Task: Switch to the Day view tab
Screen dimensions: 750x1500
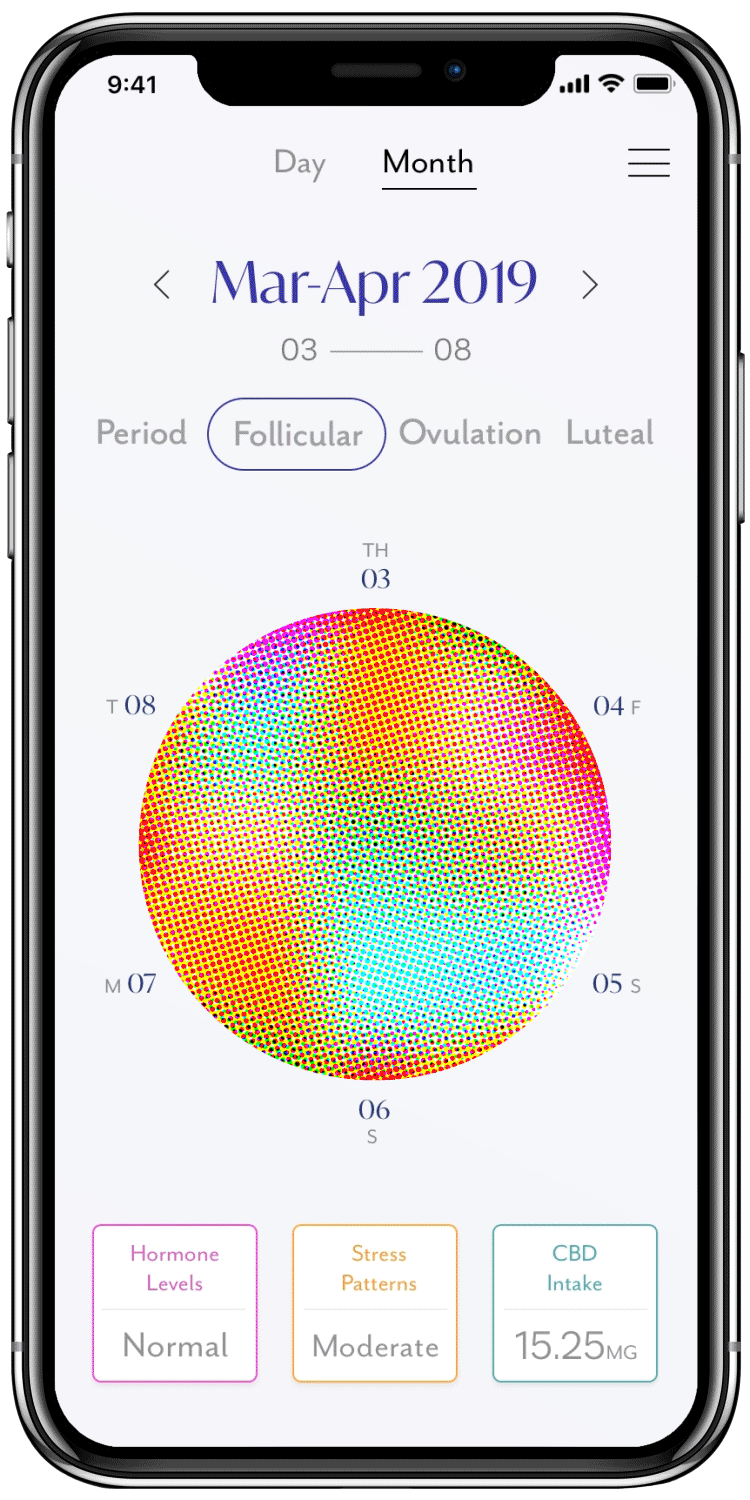Action: click(x=300, y=163)
